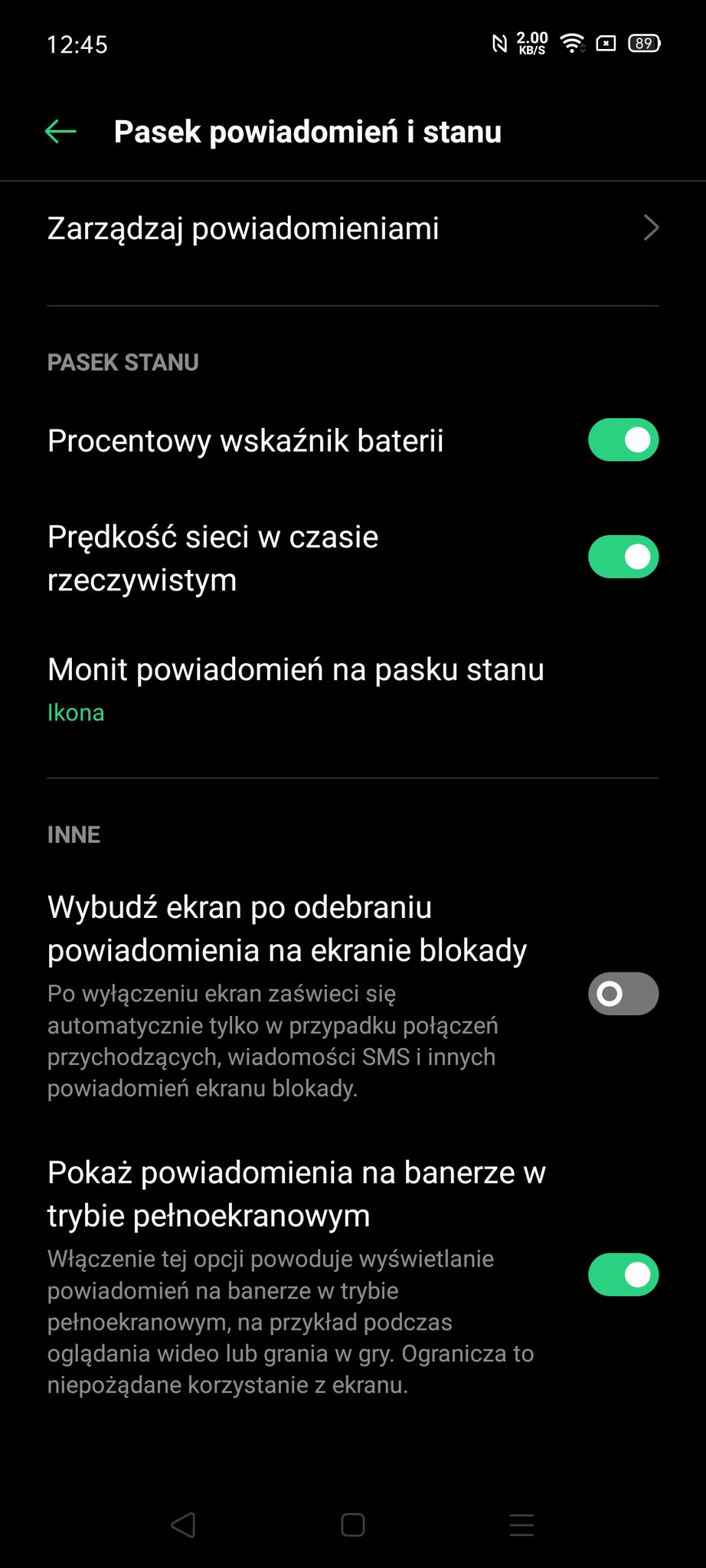Tap the system home button
The width and height of the screenshot is (706, 1568).
(353, 1525)
